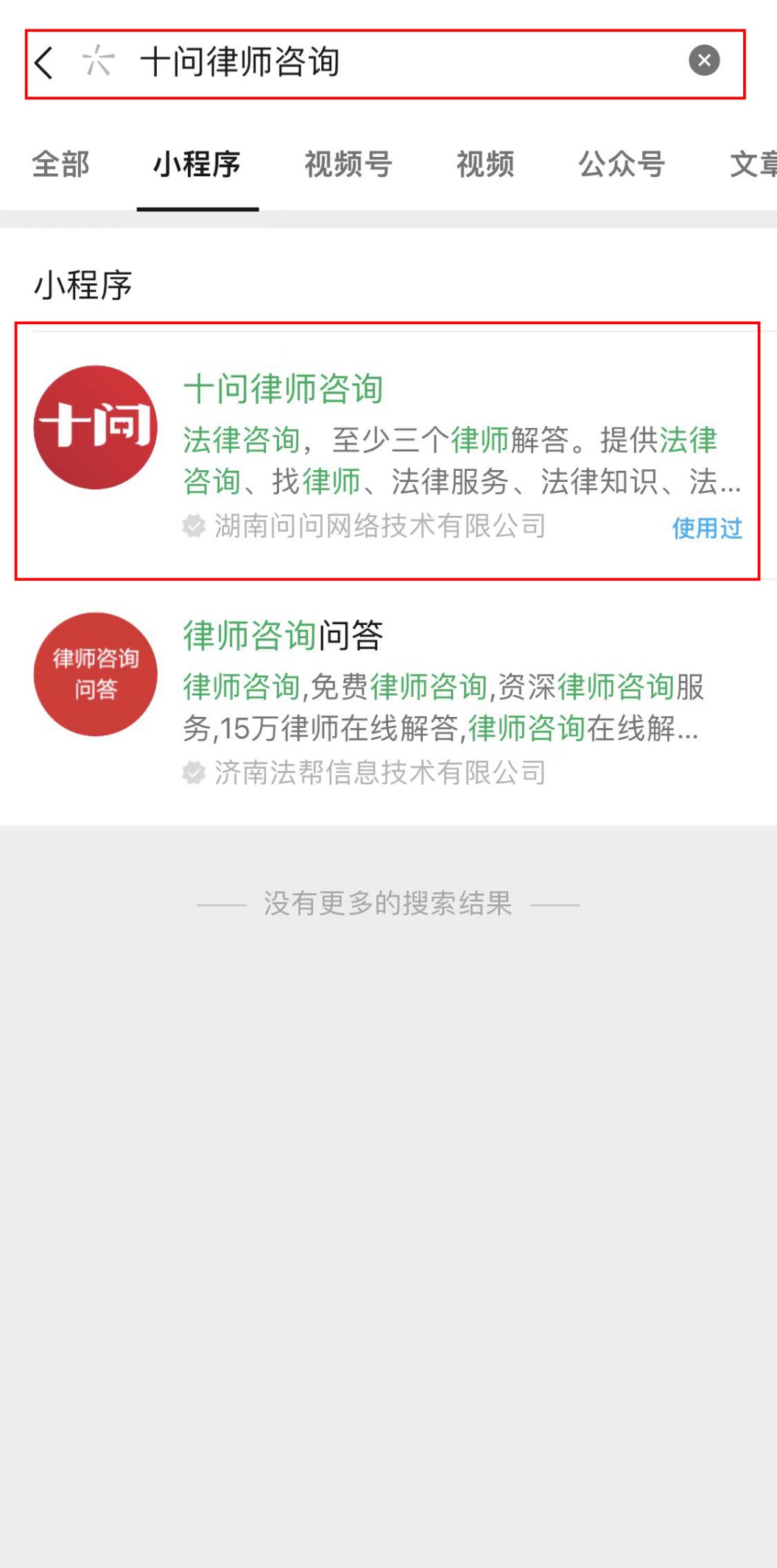Select the 小程序 tab
Viewport: 777px width, 1568px height.
197,164
